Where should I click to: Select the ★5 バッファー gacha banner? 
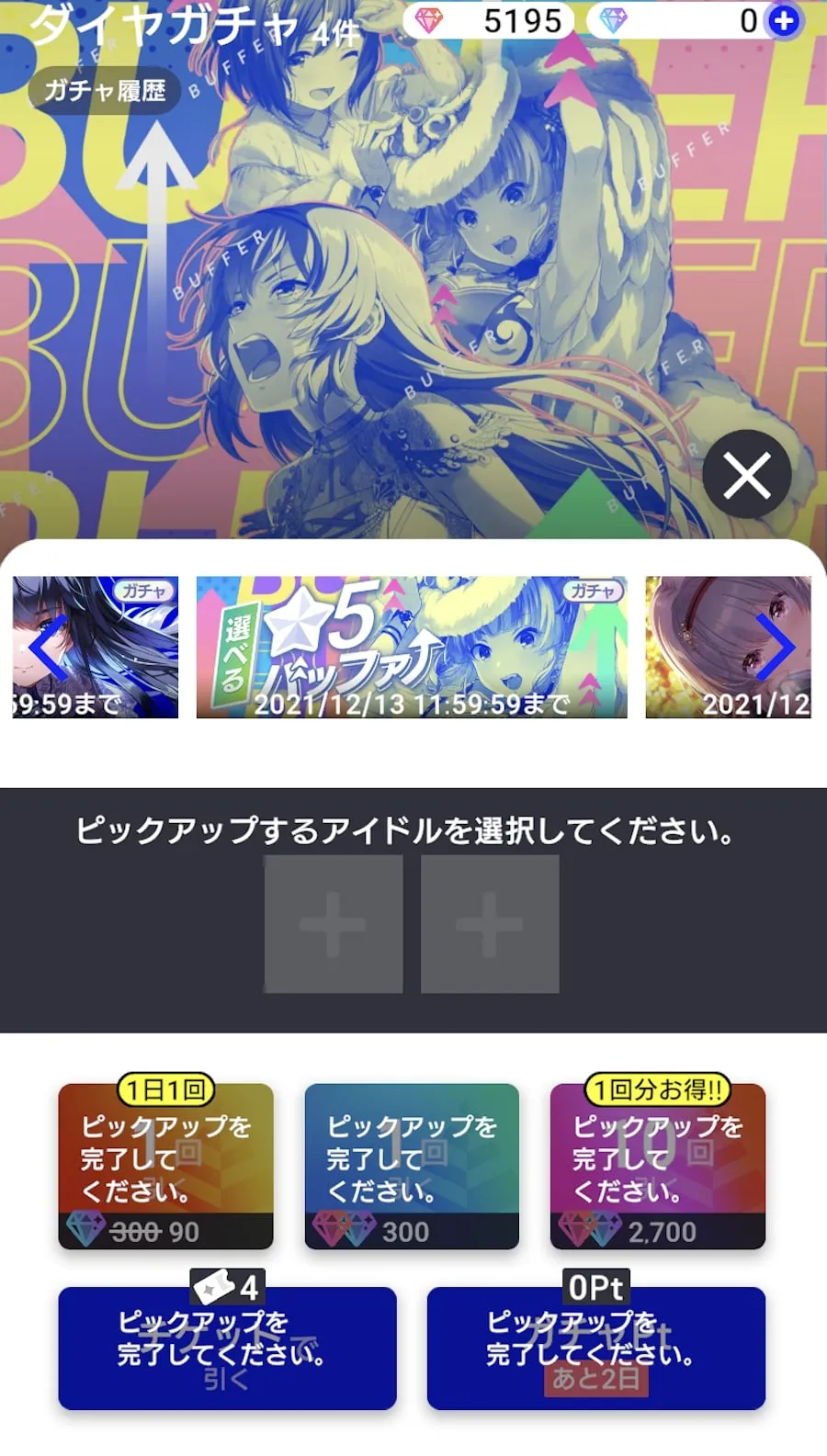coord(412,647)
